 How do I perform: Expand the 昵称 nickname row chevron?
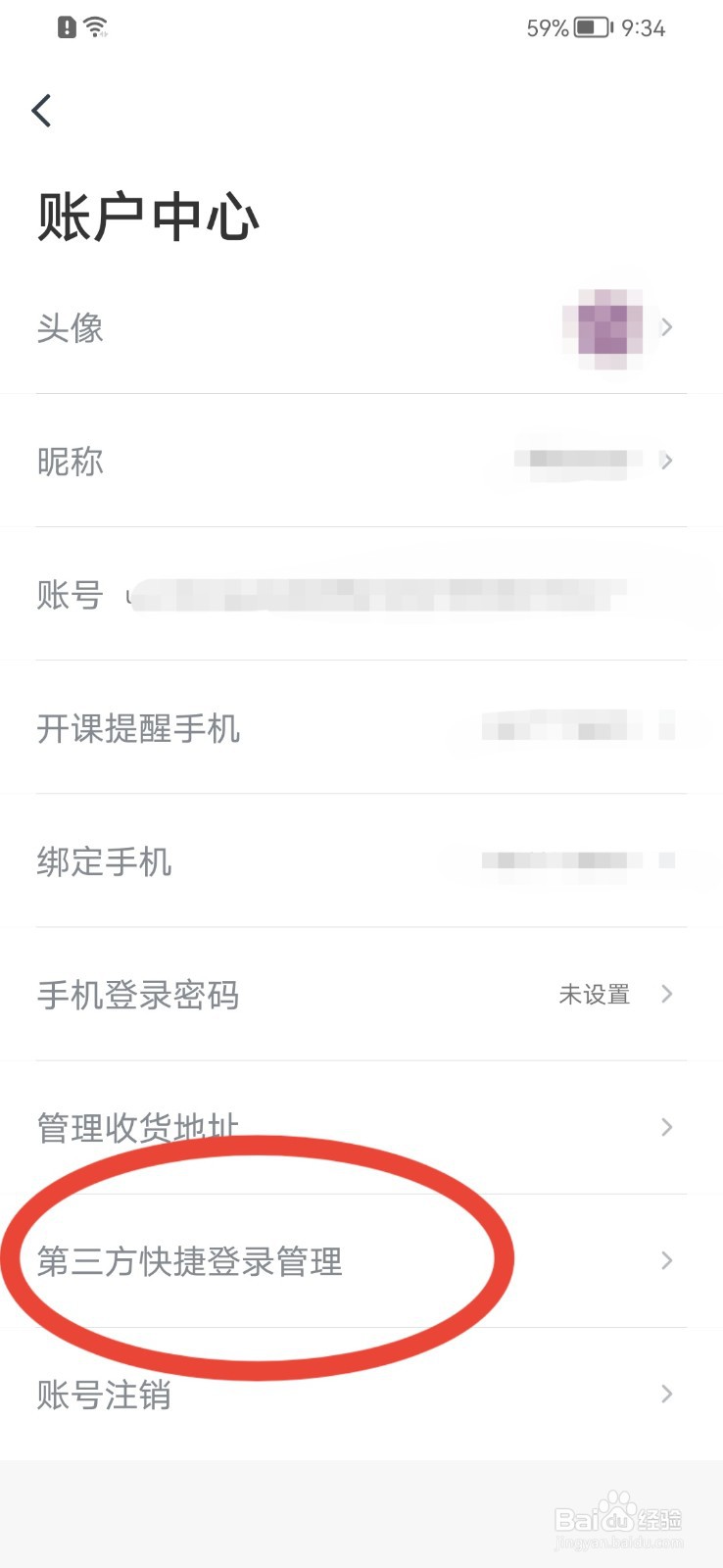point(667,461)
